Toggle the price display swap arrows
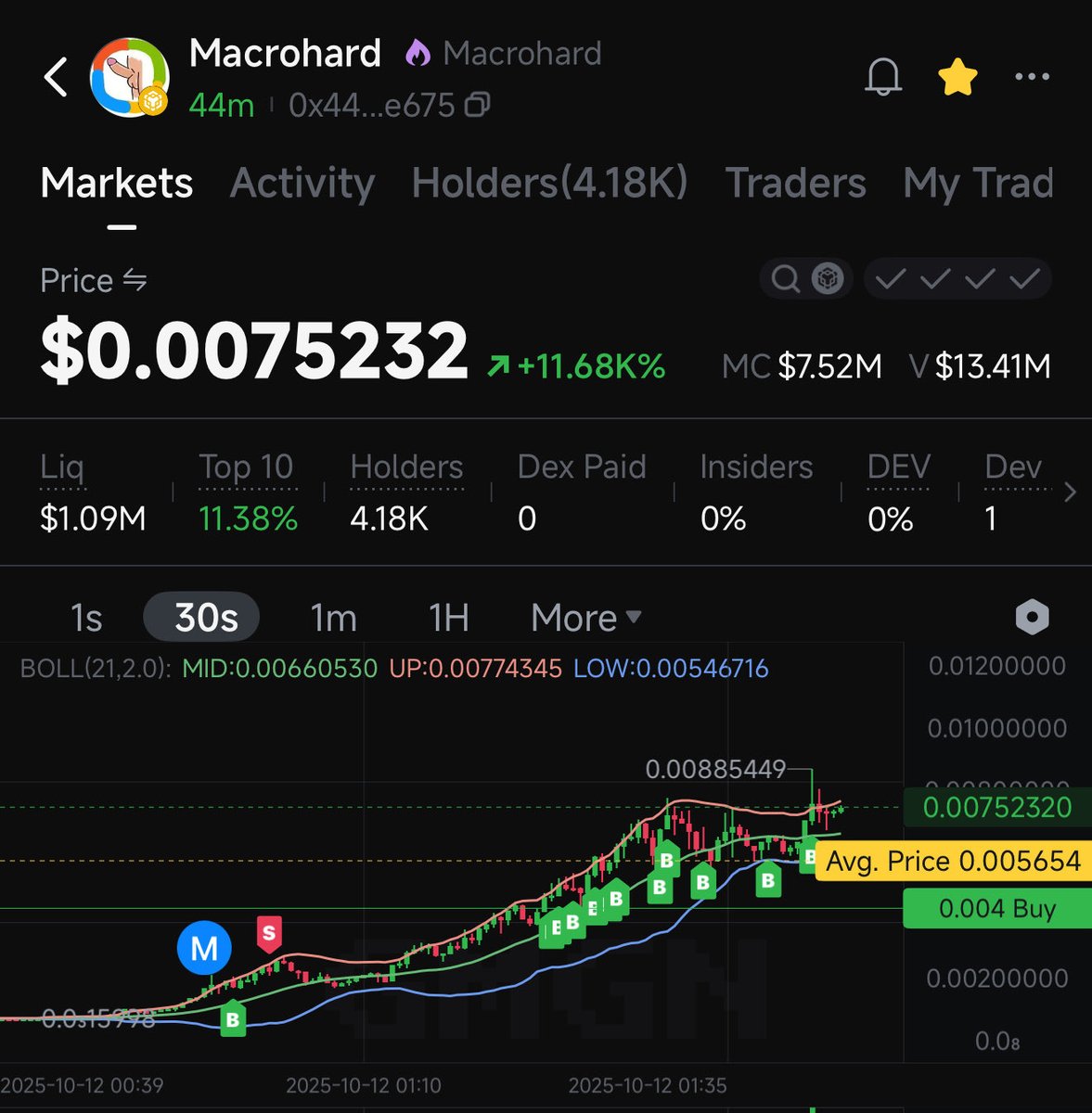This screenshot has height=1113, width=1092. (135, 280)
